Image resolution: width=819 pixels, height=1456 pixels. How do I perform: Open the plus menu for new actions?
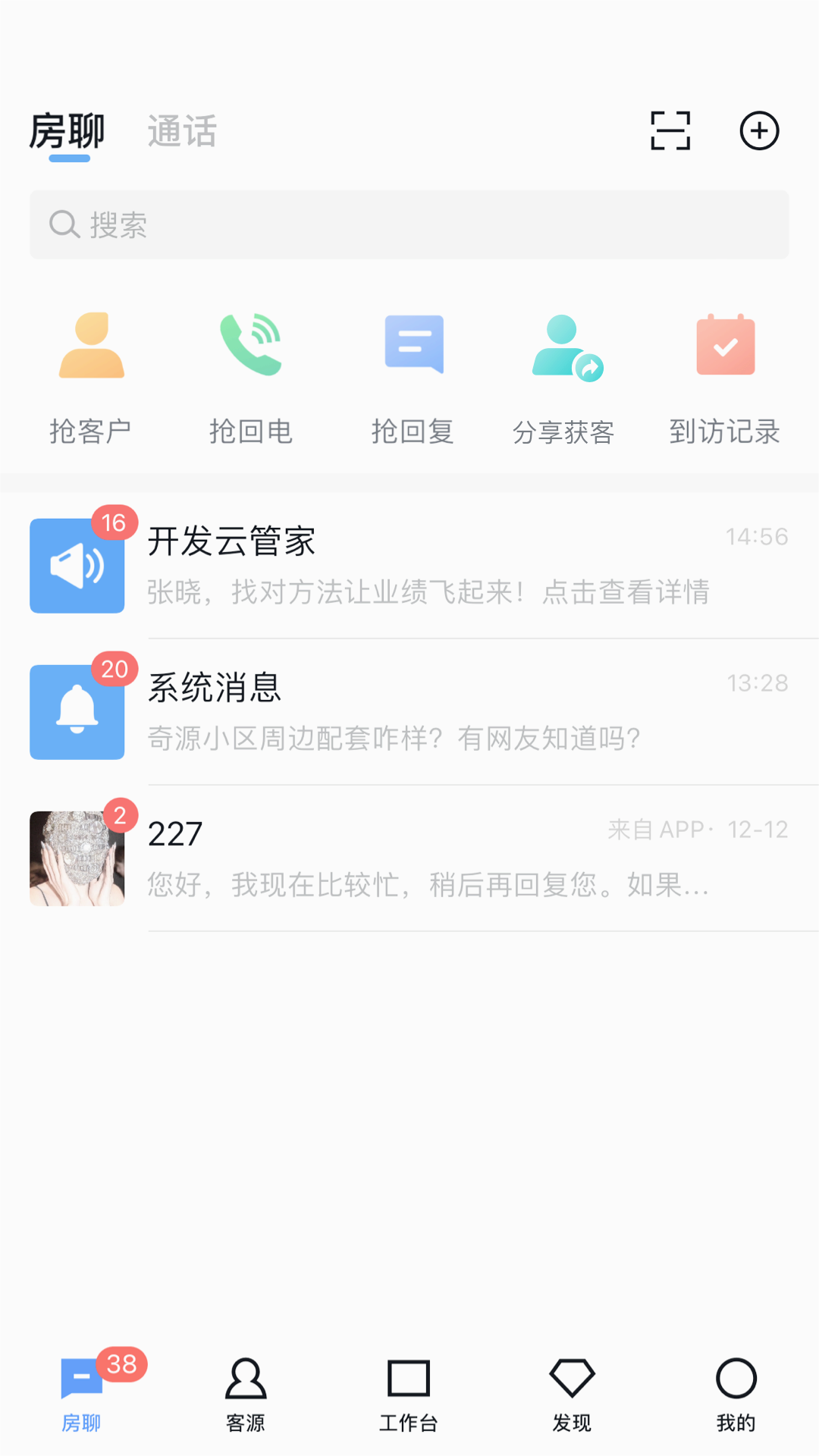point(760,130)
